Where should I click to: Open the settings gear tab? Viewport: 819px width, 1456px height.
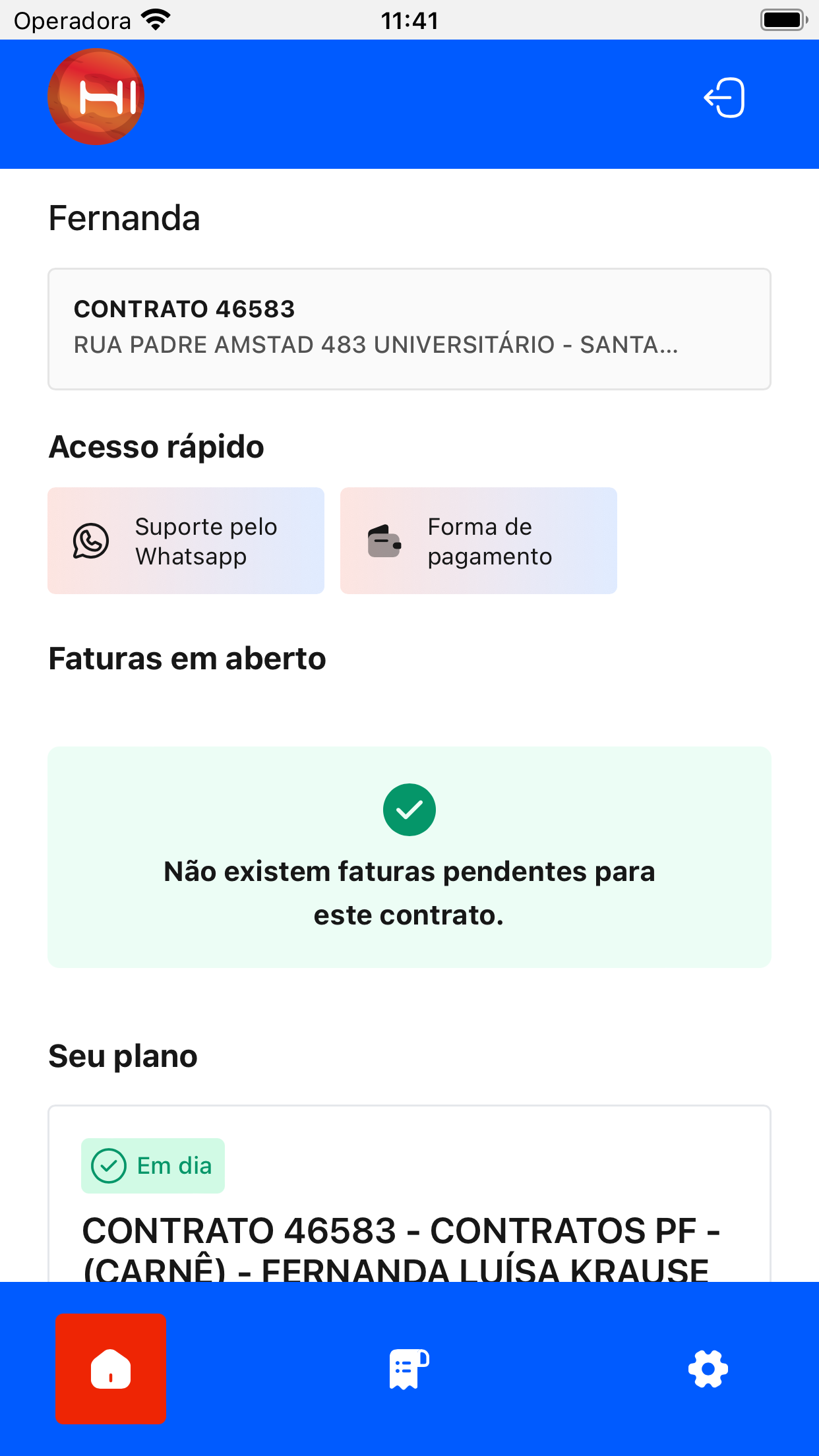pos(708,1369)
